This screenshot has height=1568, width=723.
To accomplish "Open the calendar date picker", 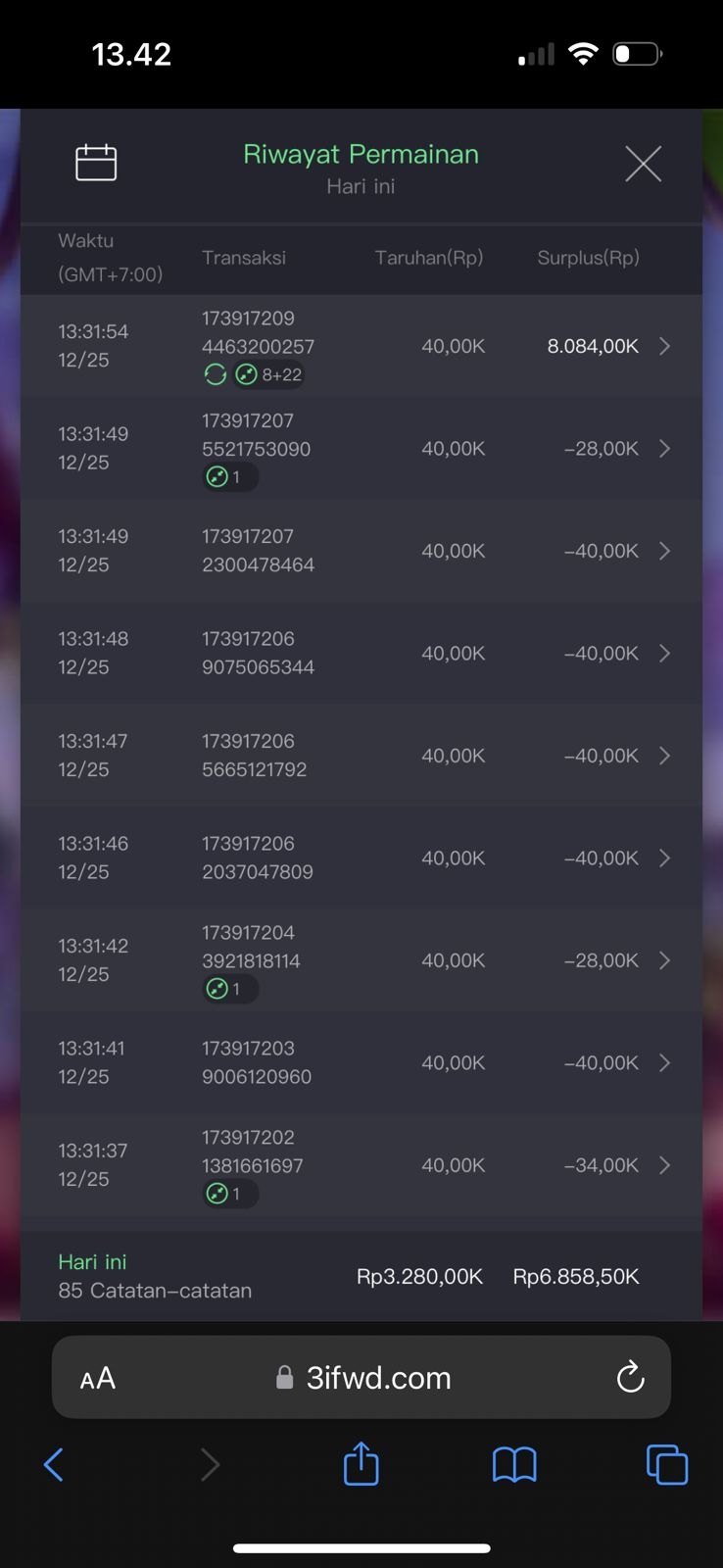I will click(x=96, y=163).
